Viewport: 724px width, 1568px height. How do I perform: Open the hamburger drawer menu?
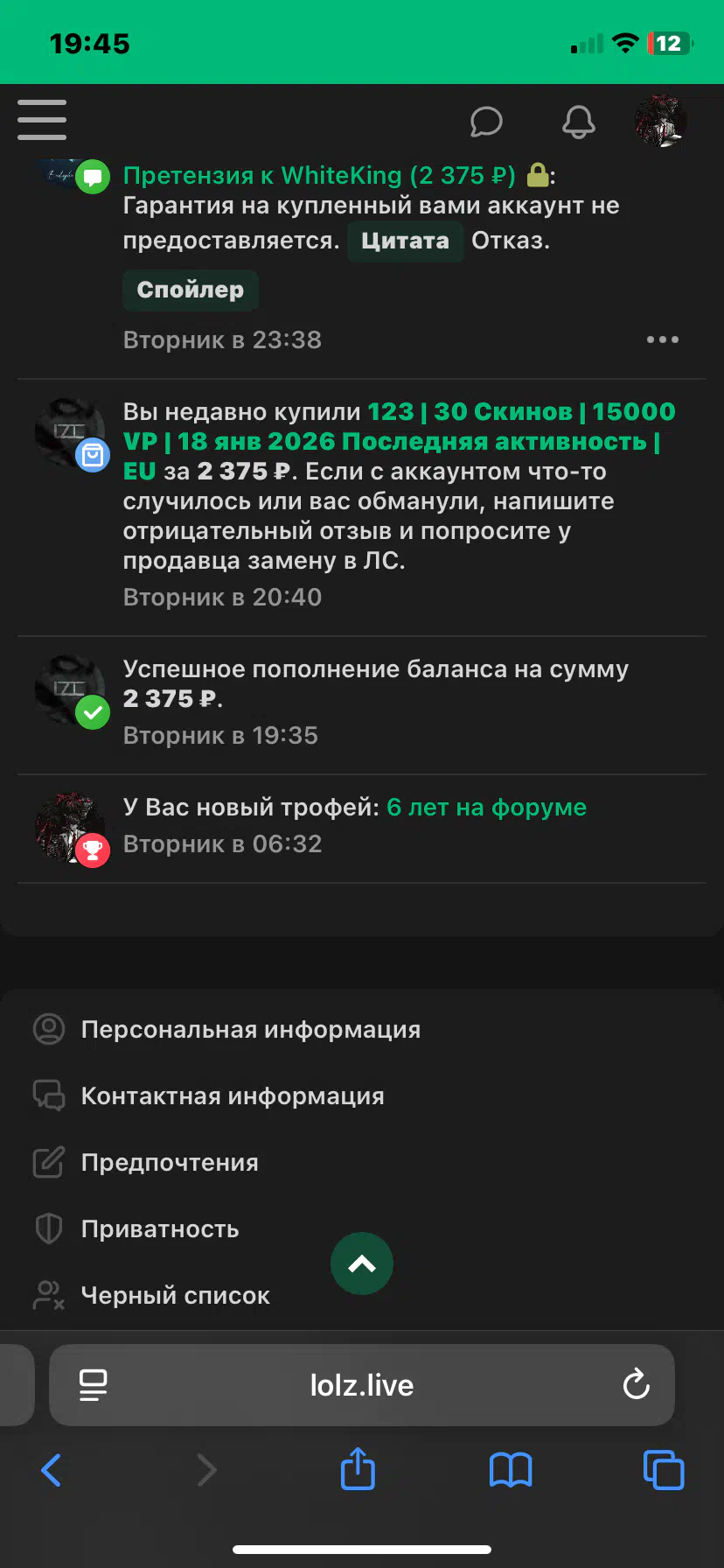coord(42,120)
